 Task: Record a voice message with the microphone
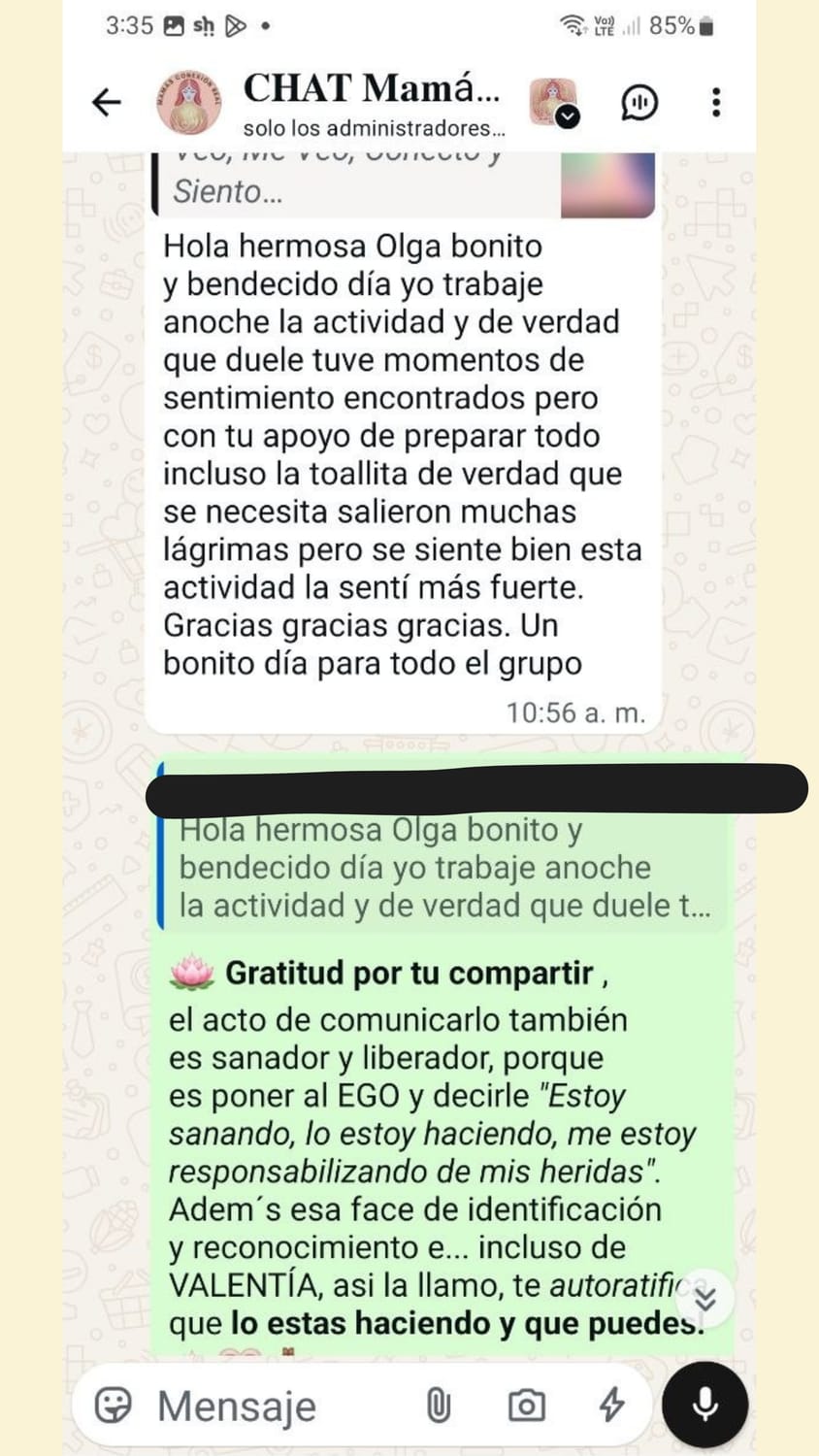pyautogui.click(x=704, y=1405)
